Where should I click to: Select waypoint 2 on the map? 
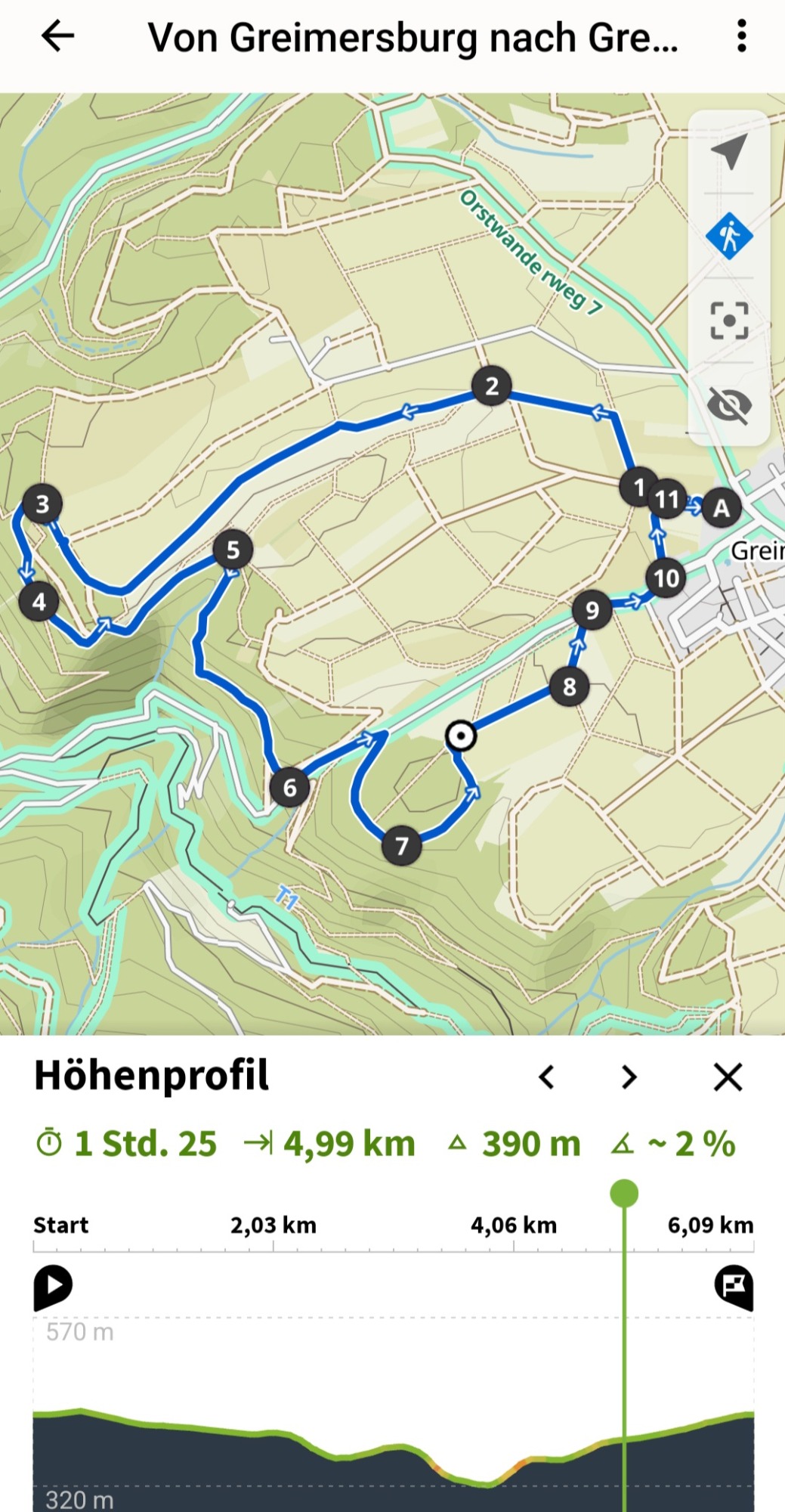492,386
